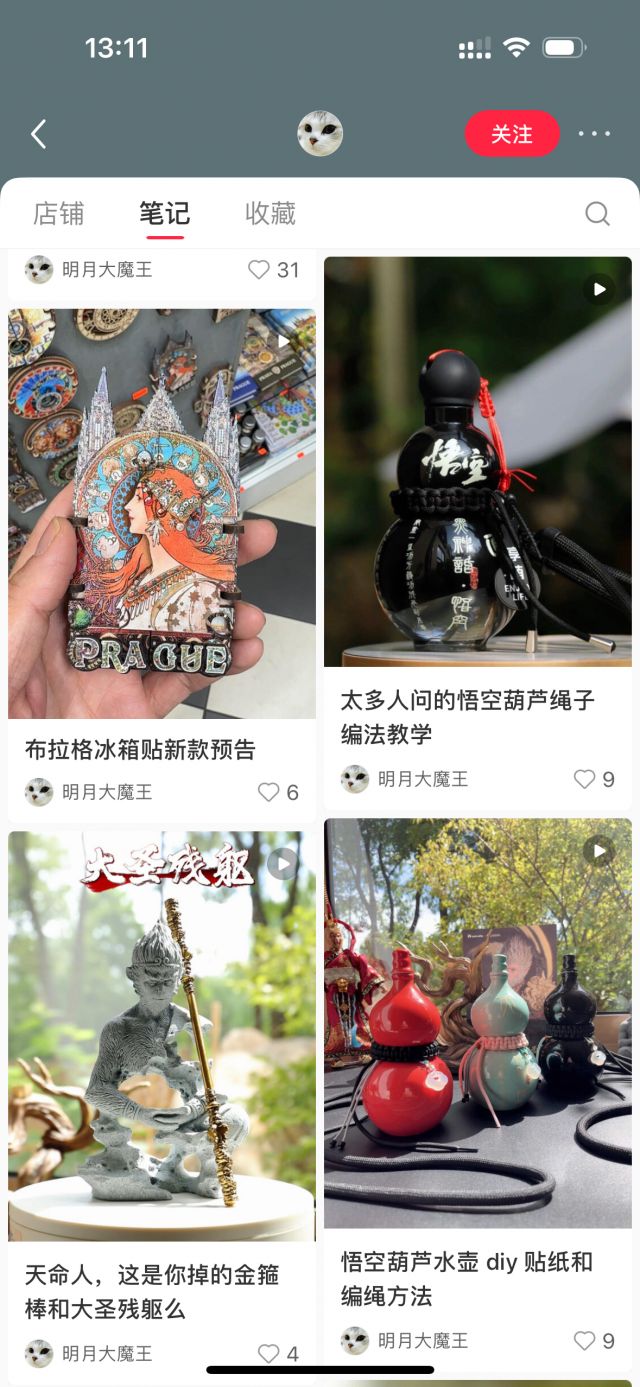Search within this profile's notes
Viewport: 640px width, 1387px height.
coord(597,213)
